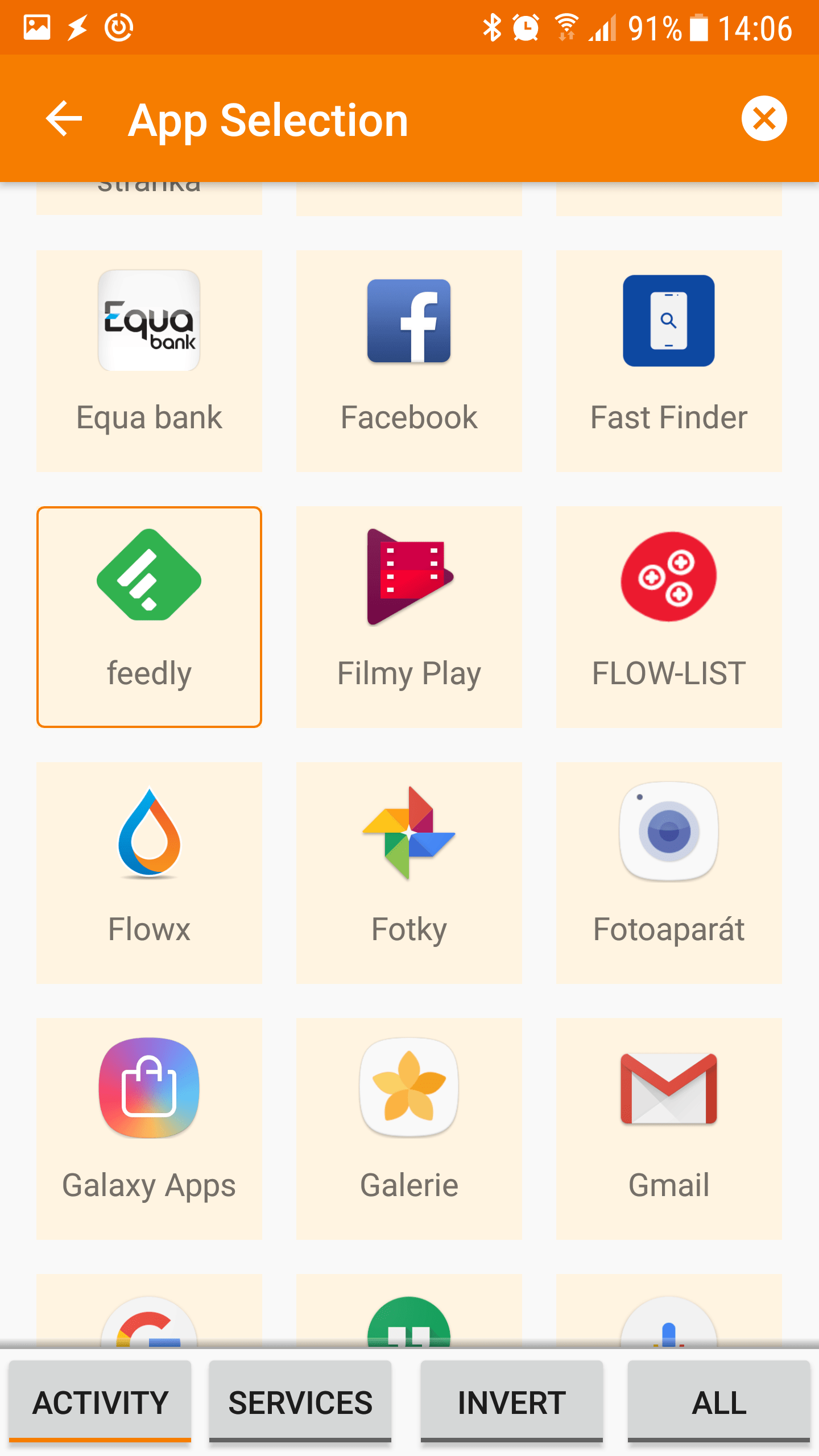
Task: Choose the Fast Finder app
Action: [x=669, y=361]
